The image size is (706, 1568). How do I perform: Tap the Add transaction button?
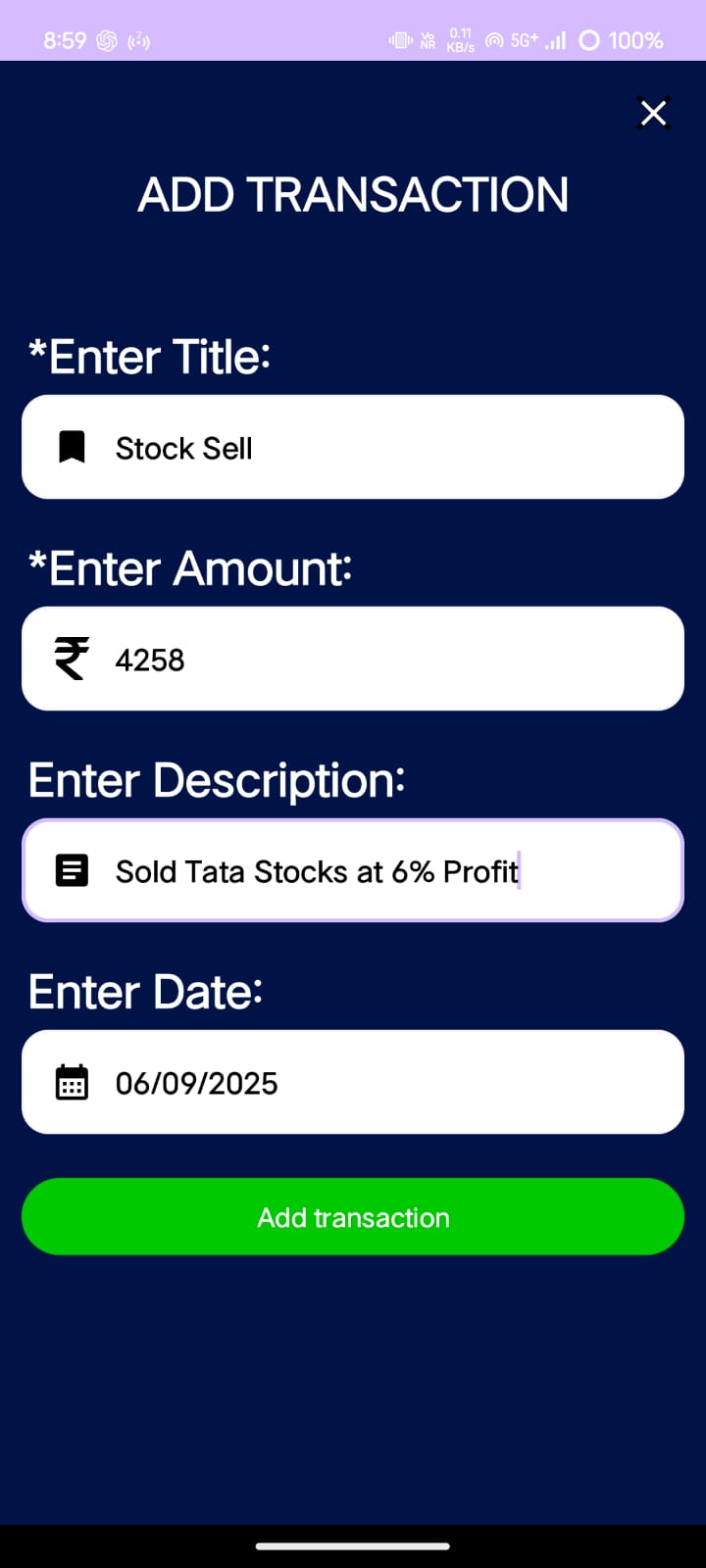[x=353, y=1217]
